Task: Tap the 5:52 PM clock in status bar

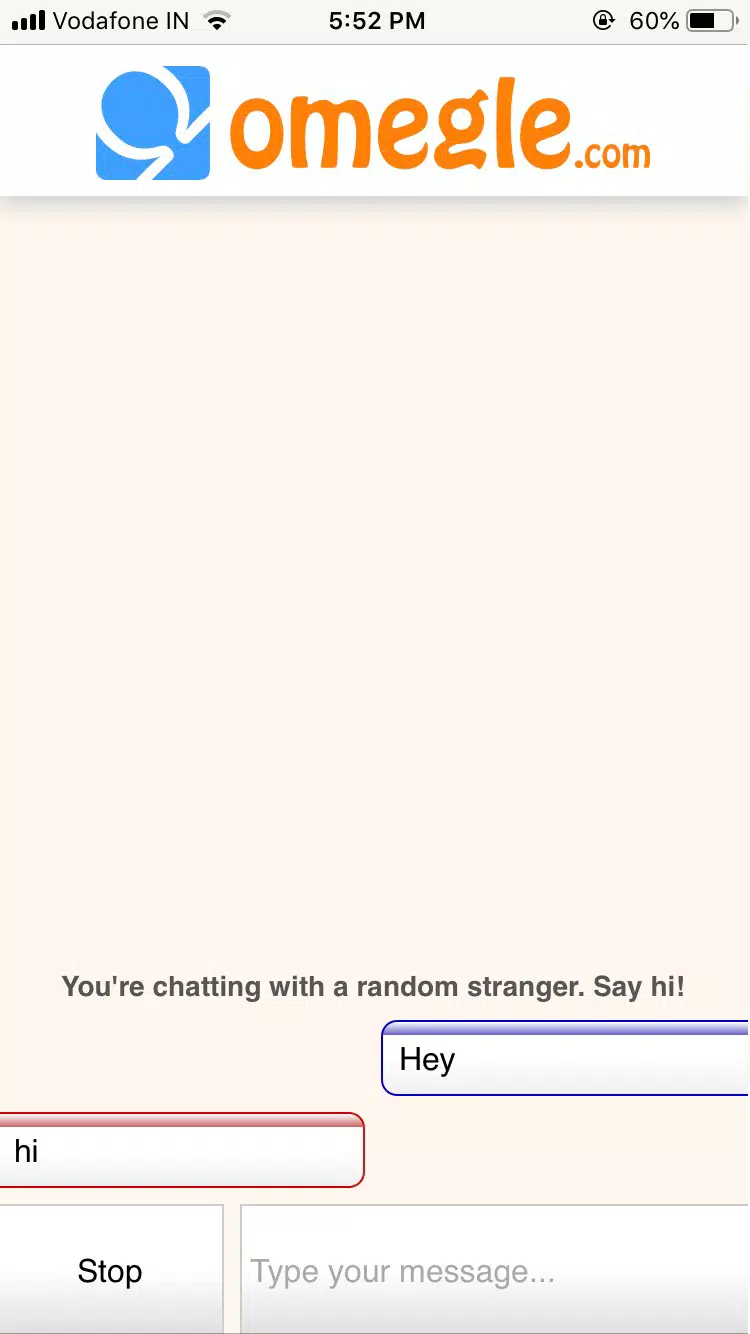Action: pos(376,20)
